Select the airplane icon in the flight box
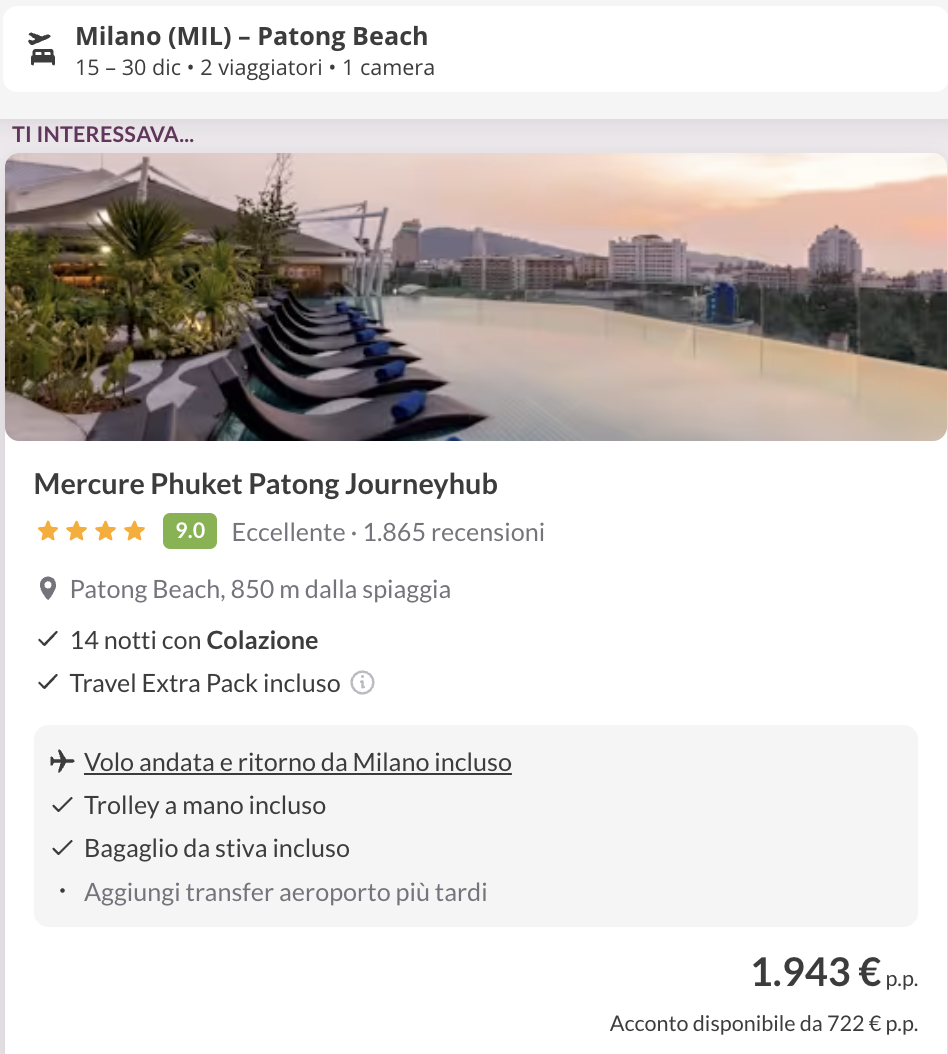This screenshot has width=948, height=1054. [x=62, y=760]
